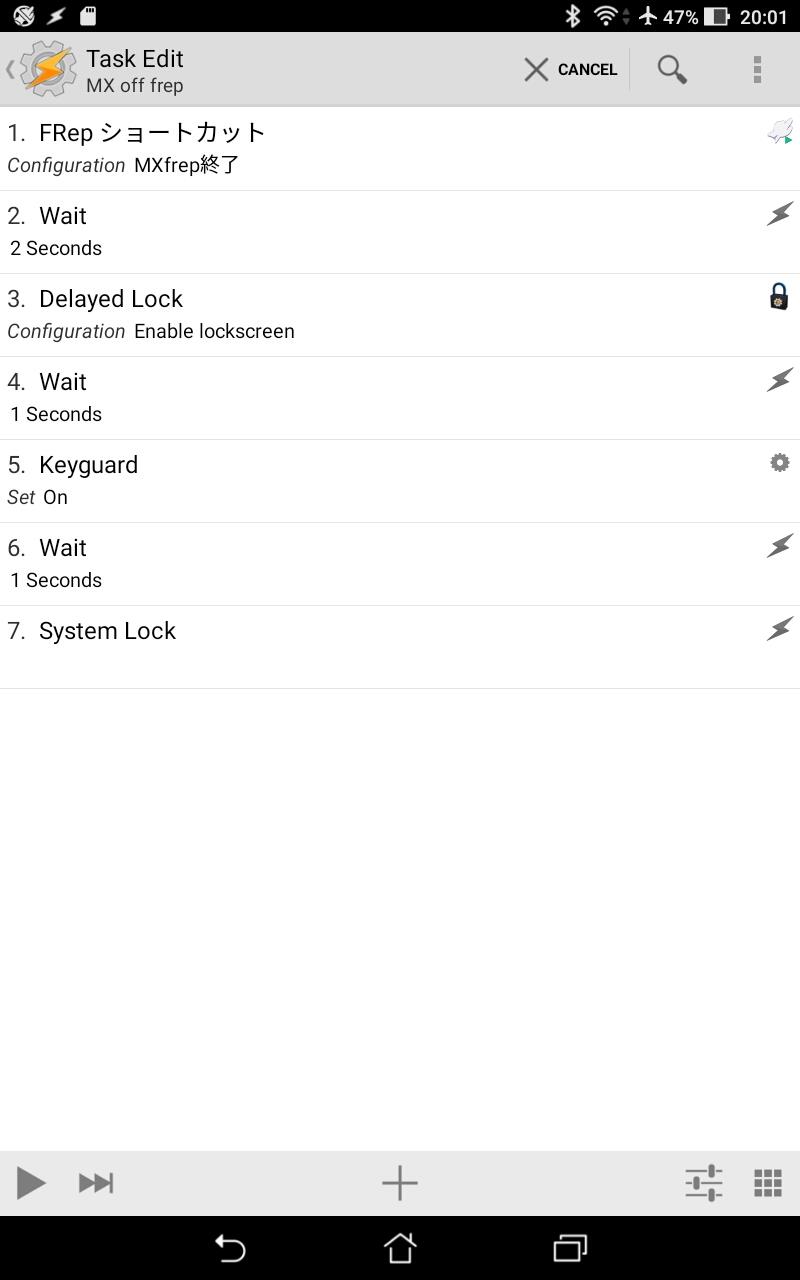Open action 2 Wait 2 Seconds
Viewport: 800px width, 1280px height.
coord(400,232)
